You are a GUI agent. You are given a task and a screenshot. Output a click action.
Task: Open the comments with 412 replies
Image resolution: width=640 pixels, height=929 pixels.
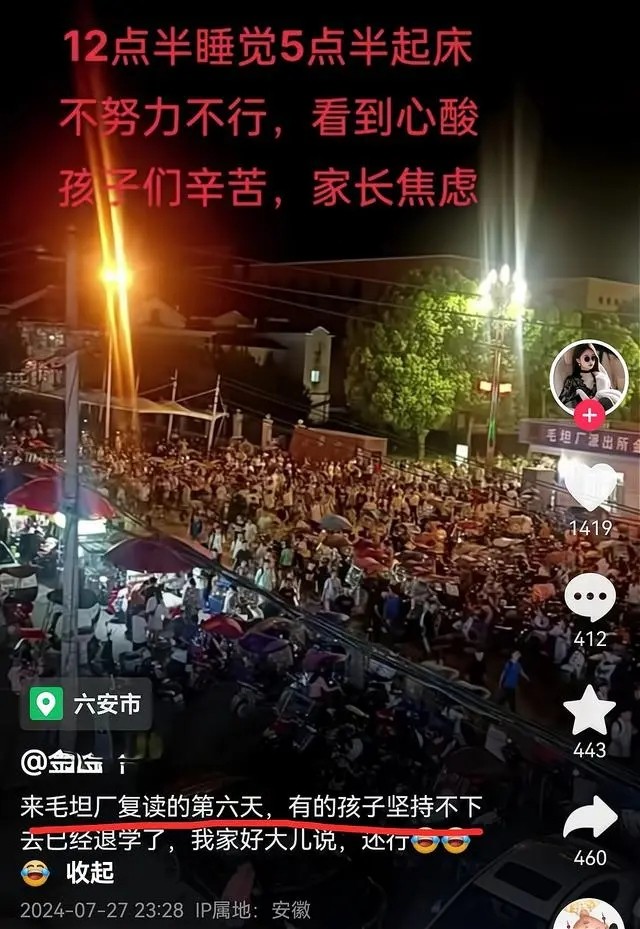[x=589, y=598]
